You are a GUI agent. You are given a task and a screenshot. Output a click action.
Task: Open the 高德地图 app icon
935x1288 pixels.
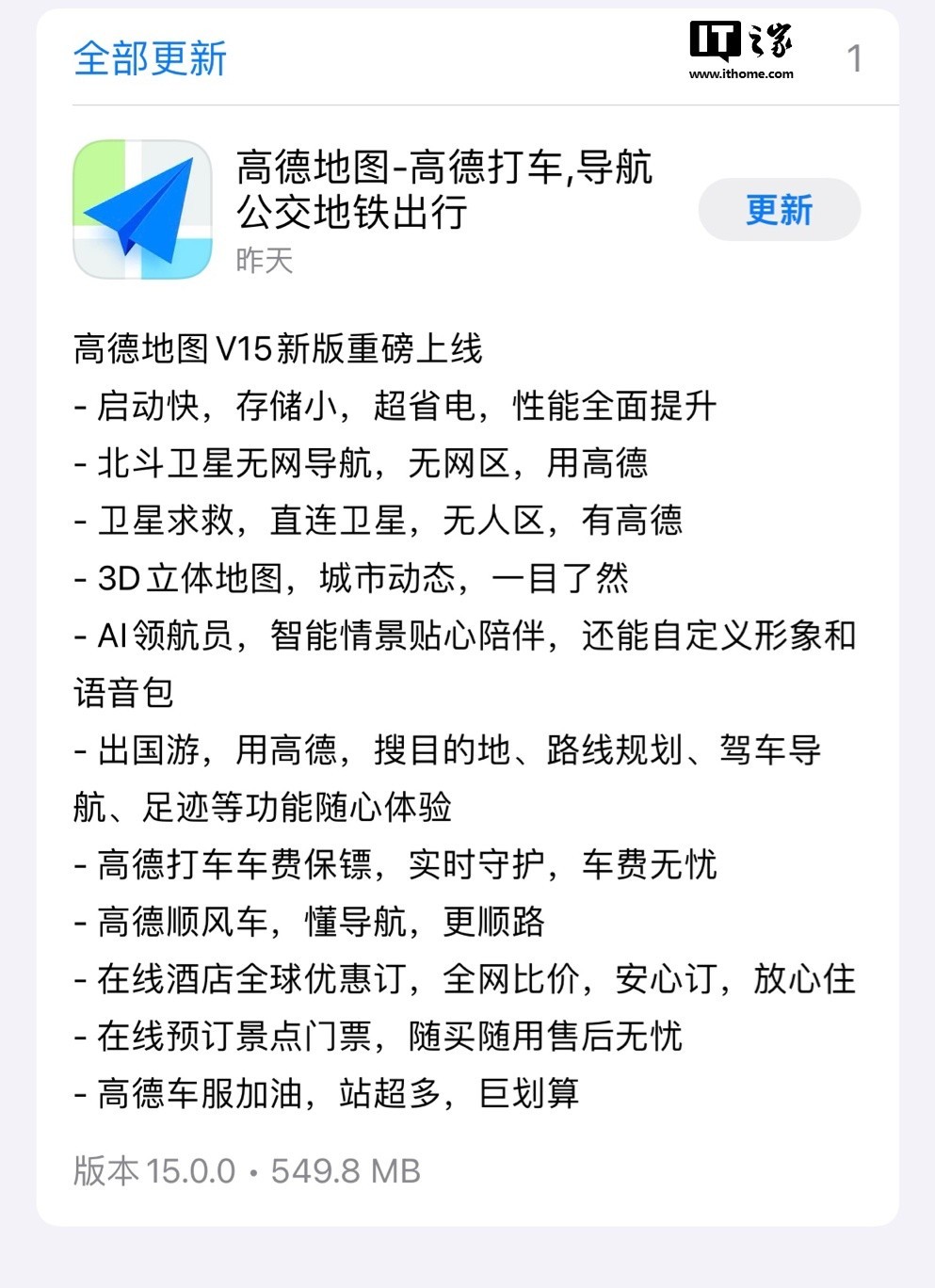(x=142, y=210)
